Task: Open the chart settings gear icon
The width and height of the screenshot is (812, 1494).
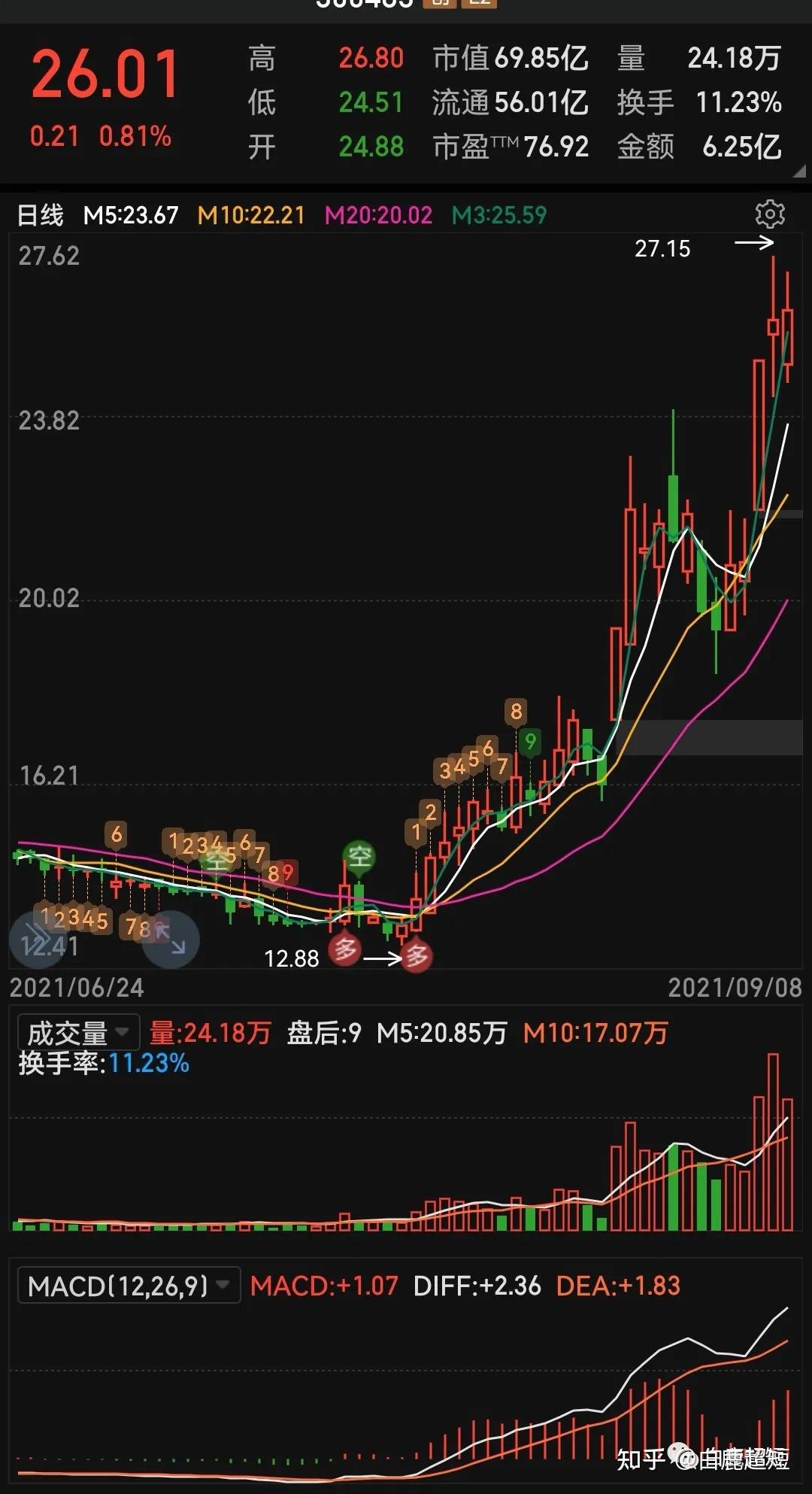Action: tap(771, 215)
